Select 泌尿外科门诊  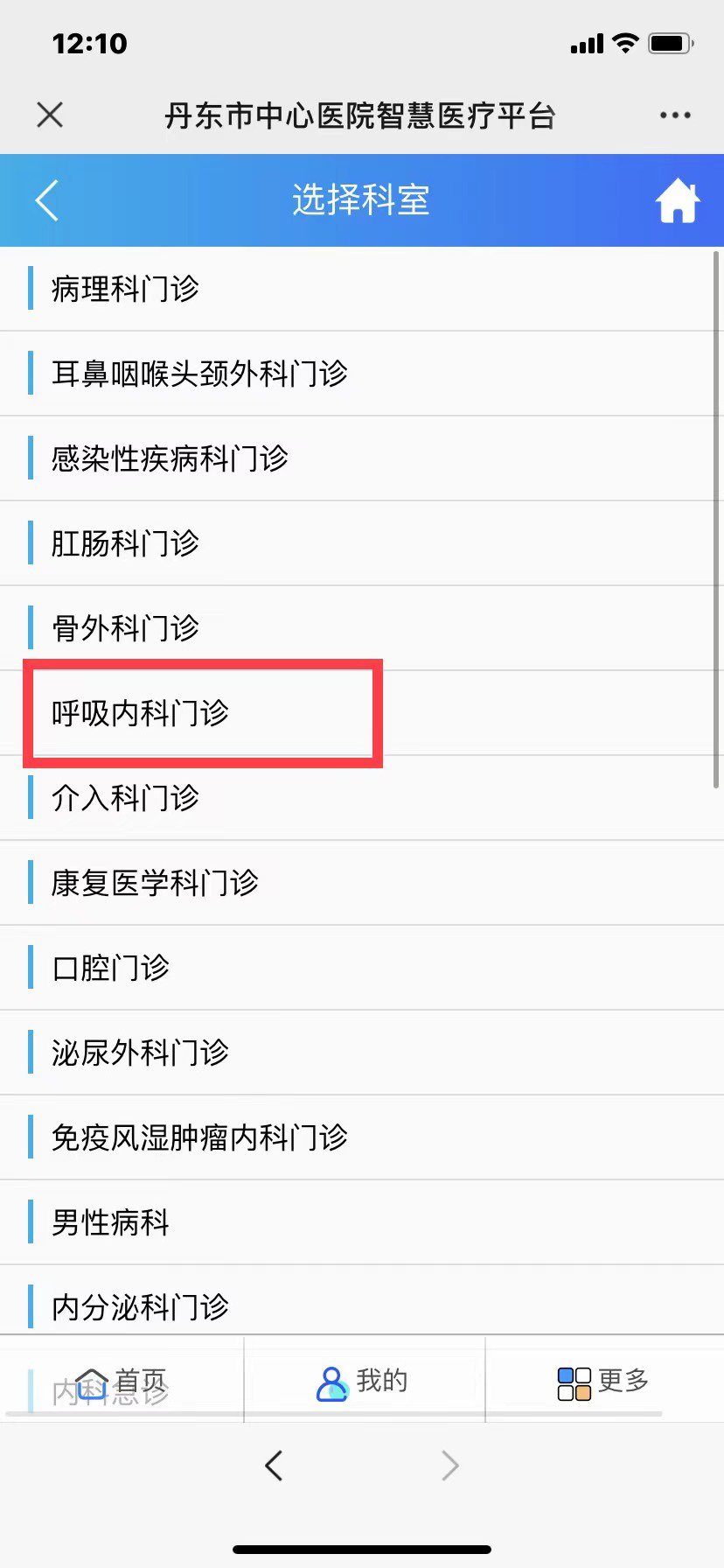[141, 1053]
